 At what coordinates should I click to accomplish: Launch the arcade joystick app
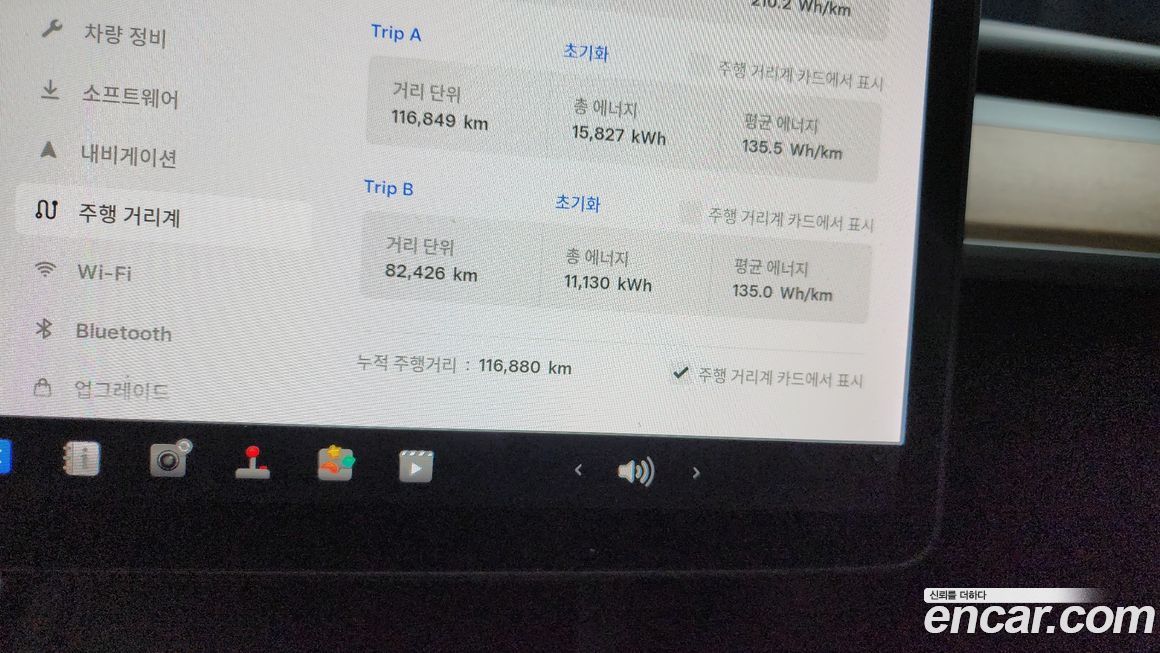(253, 461)
